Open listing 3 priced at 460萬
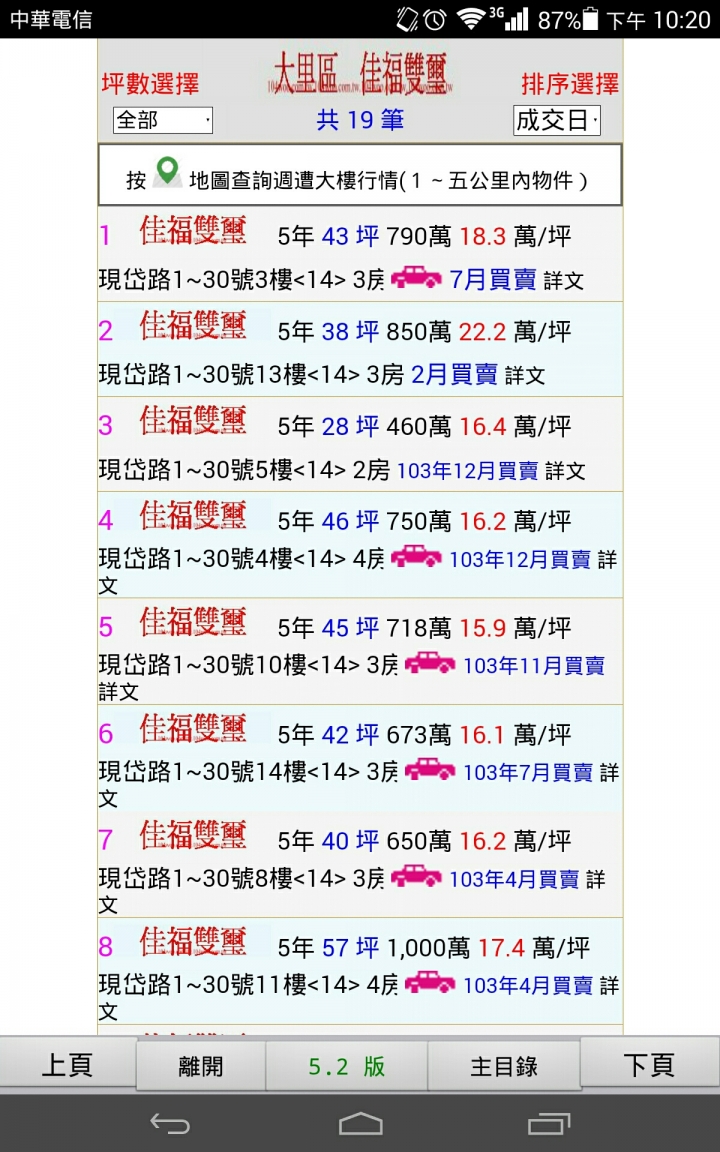 coord(360,446)
